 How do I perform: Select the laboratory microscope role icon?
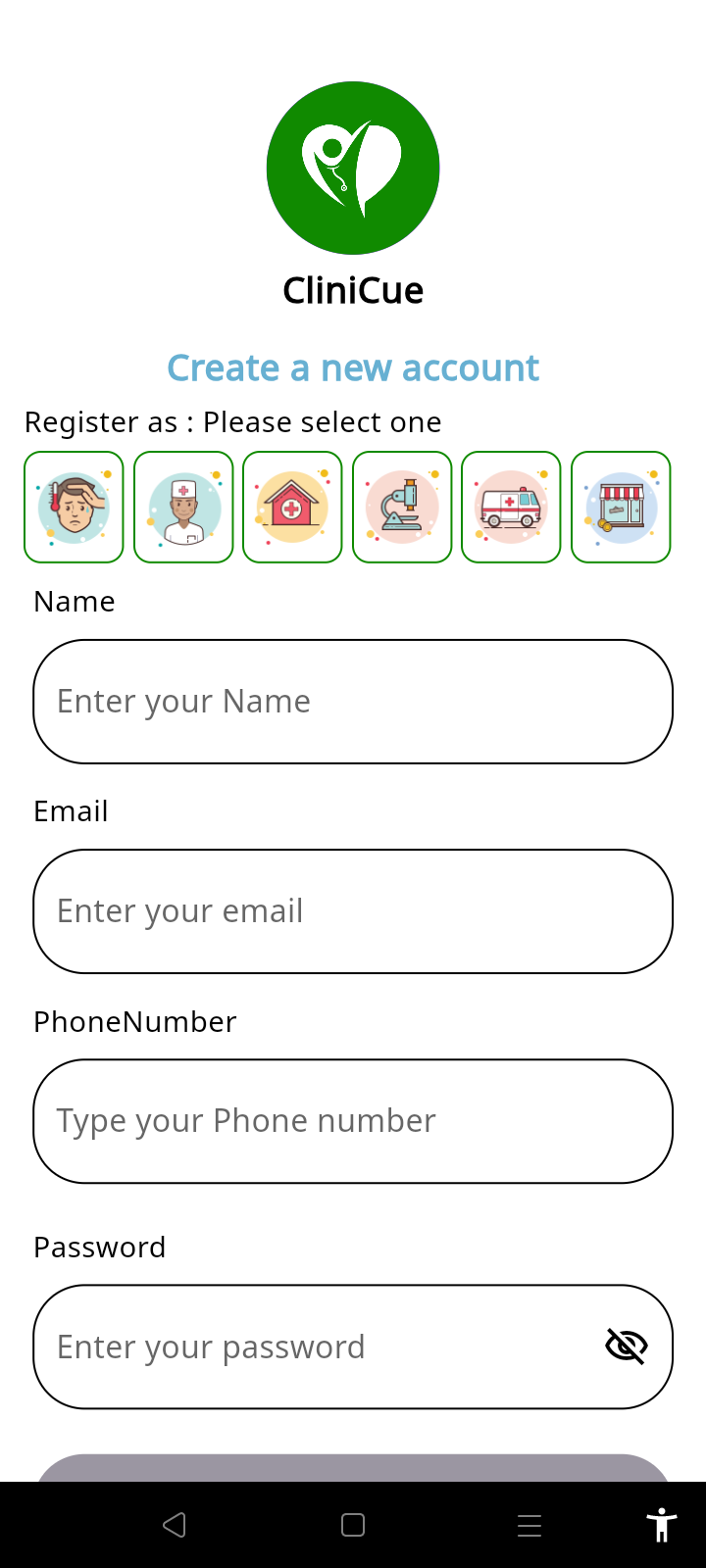pos(402,507)
